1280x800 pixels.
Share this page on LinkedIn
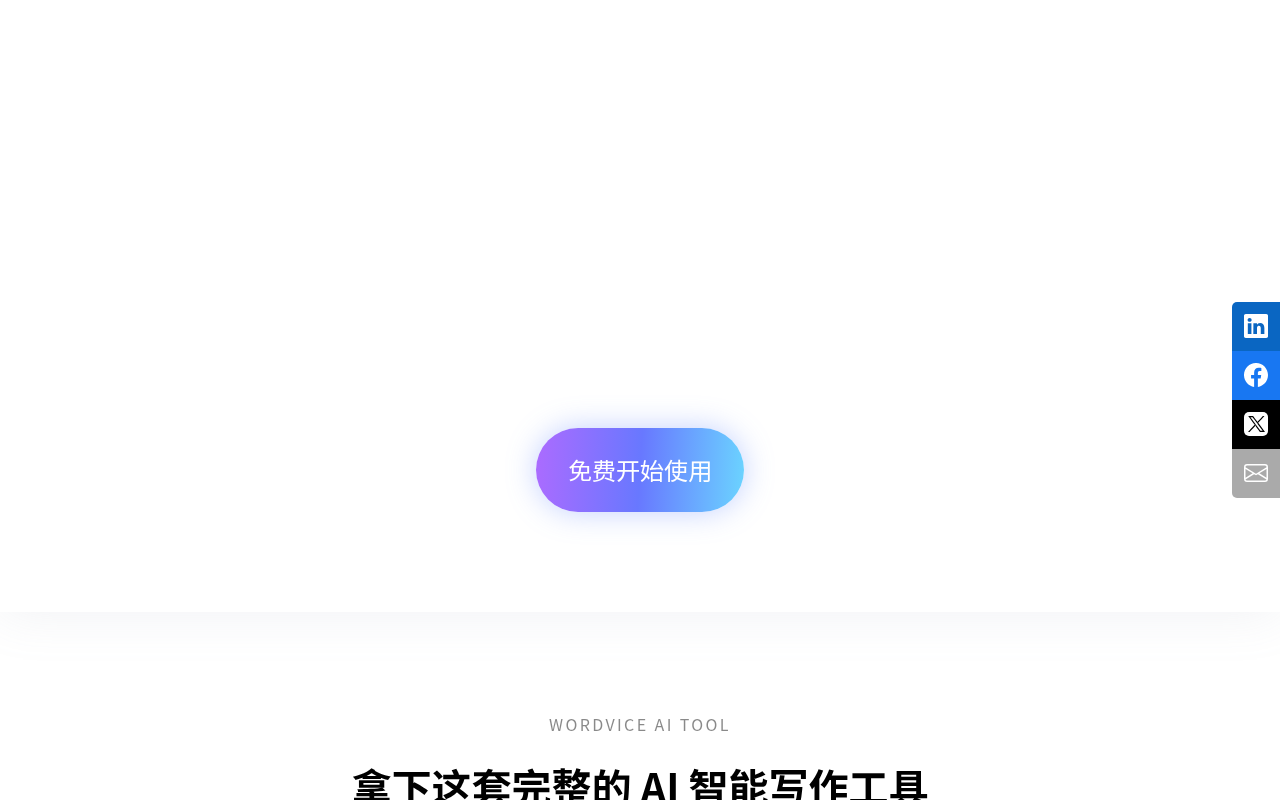1256,326
